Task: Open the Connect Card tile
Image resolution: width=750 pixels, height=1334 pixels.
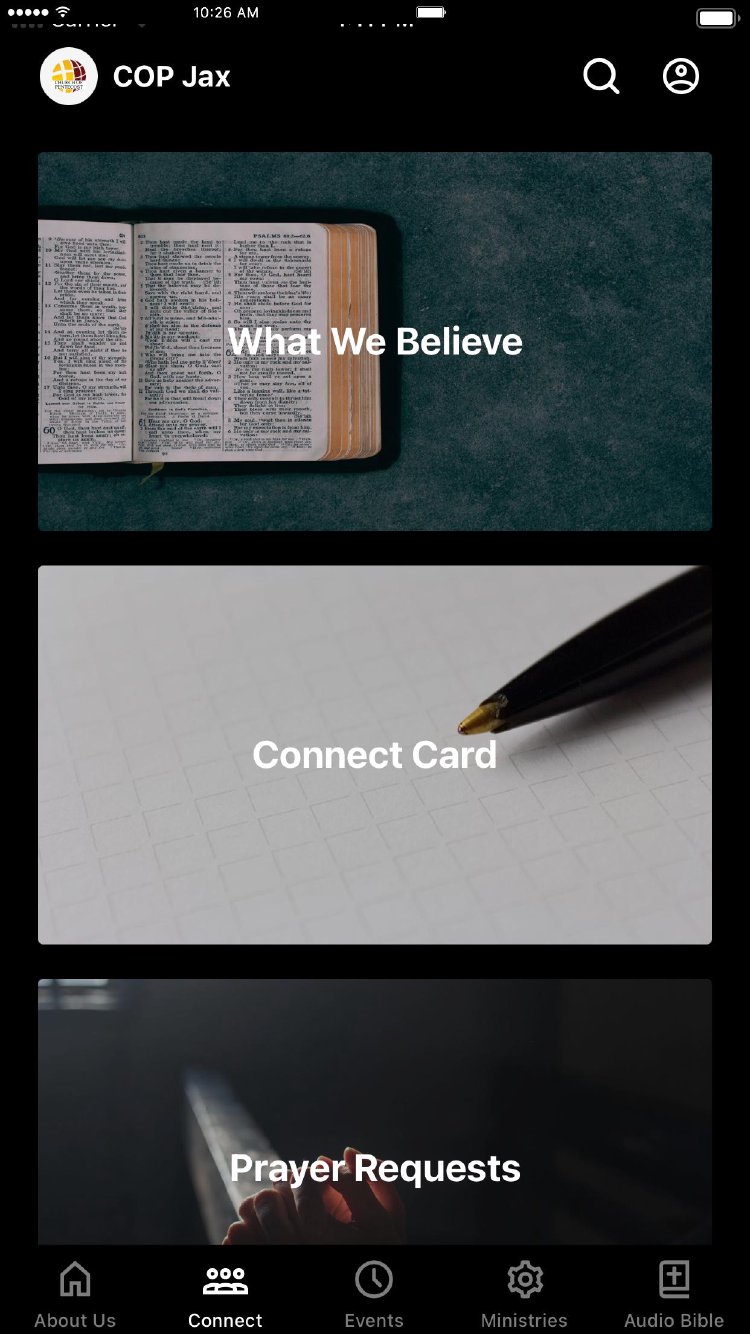Action: click(x=375, y=754)
